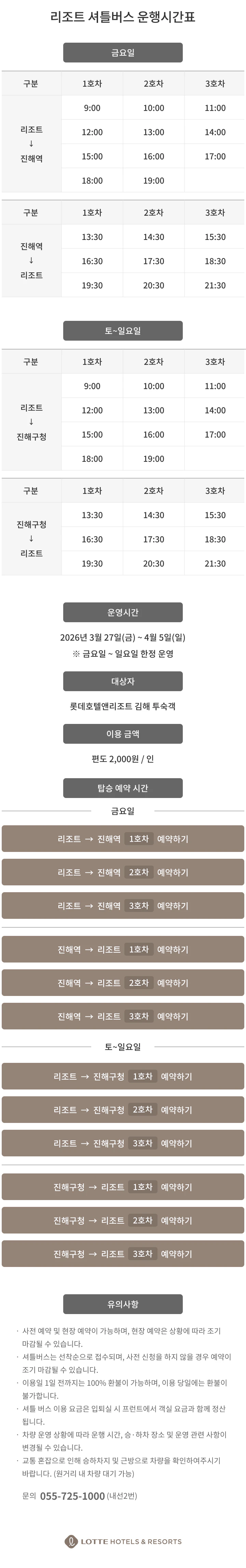Book weekend 리조트→진해구청 2호차 예약하기
The height and width of the screenshot is (1568, 246).
pos(122,1110)
